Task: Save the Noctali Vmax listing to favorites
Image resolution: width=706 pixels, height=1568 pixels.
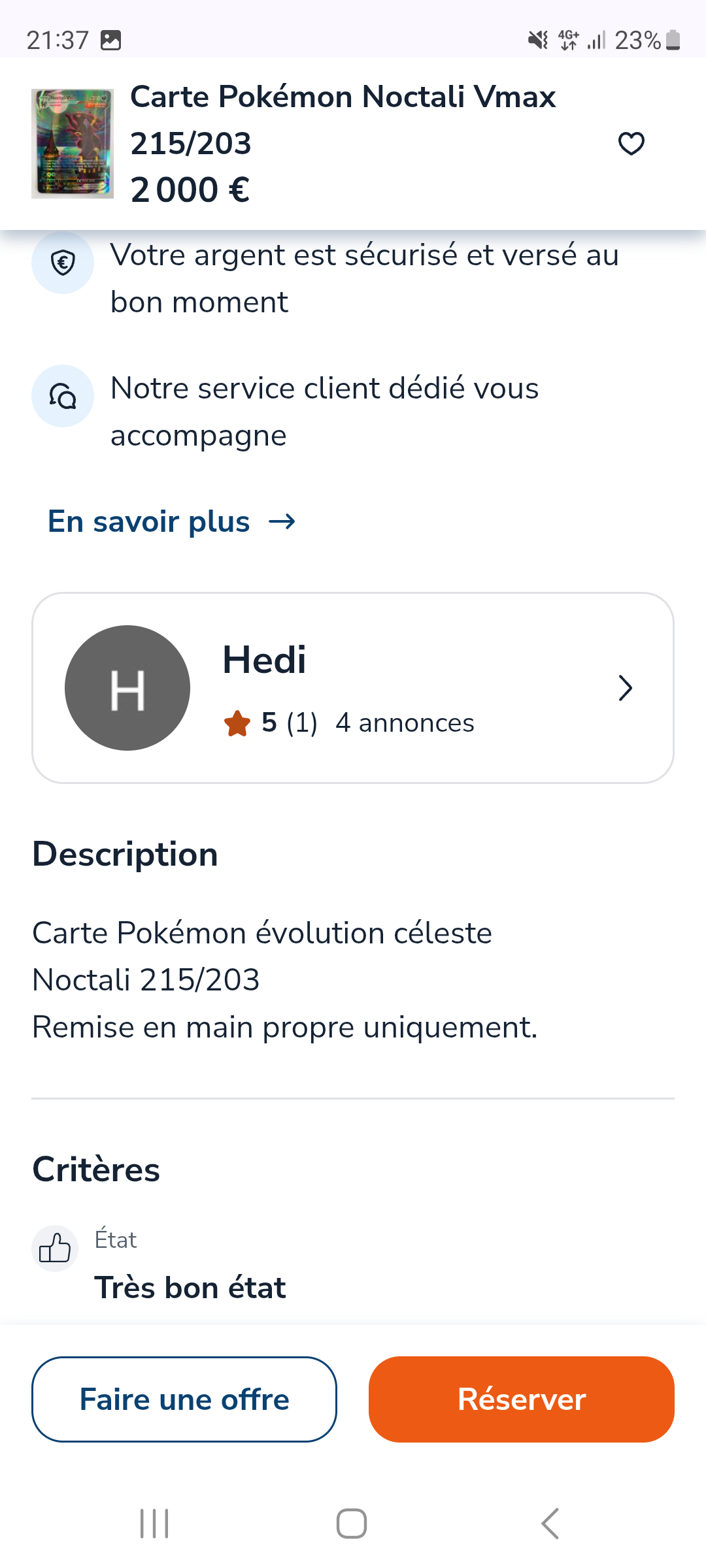Action: (x=631, y=144)
